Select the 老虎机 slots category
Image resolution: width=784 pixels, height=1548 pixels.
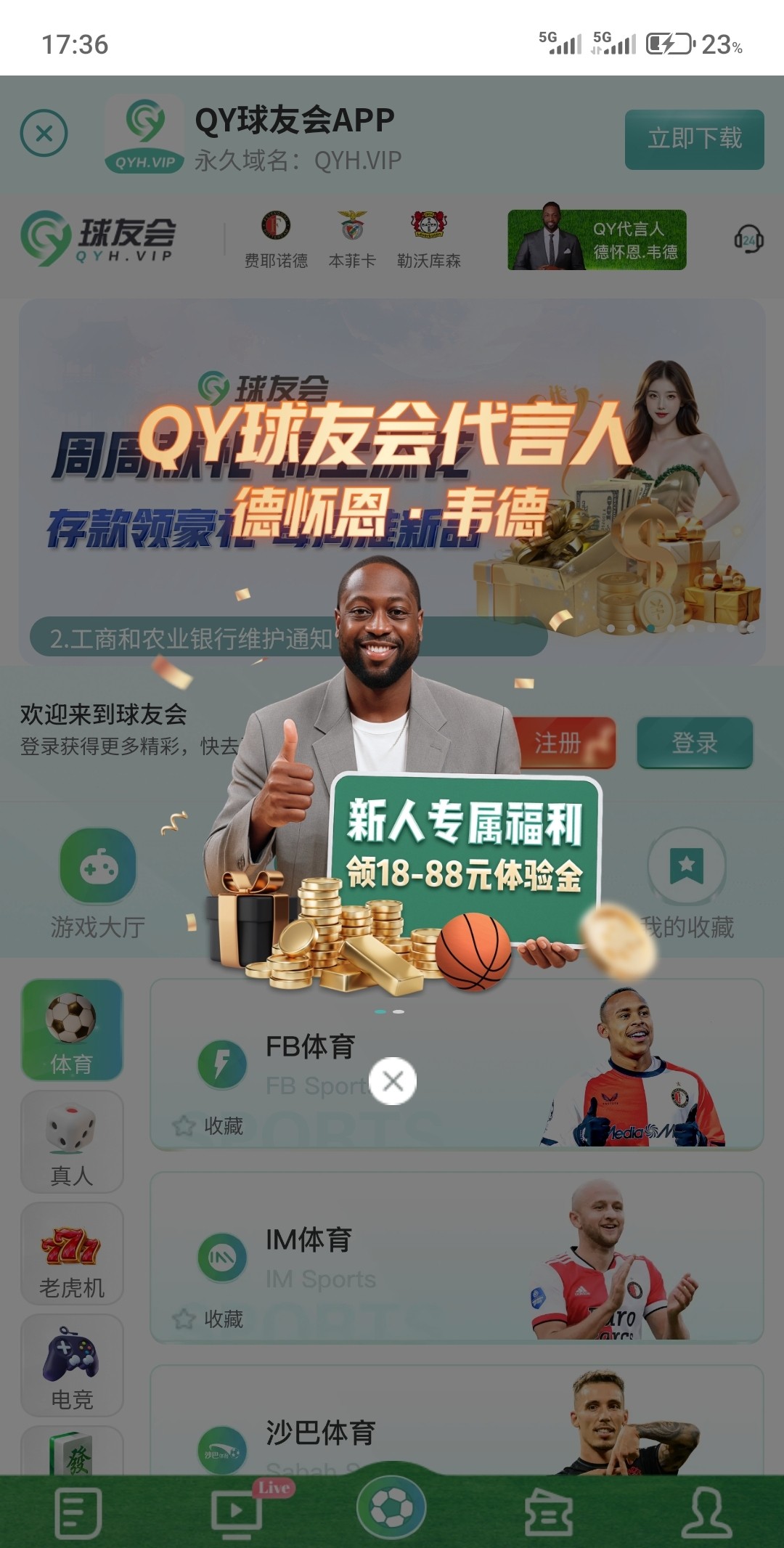coord(72,1253)
